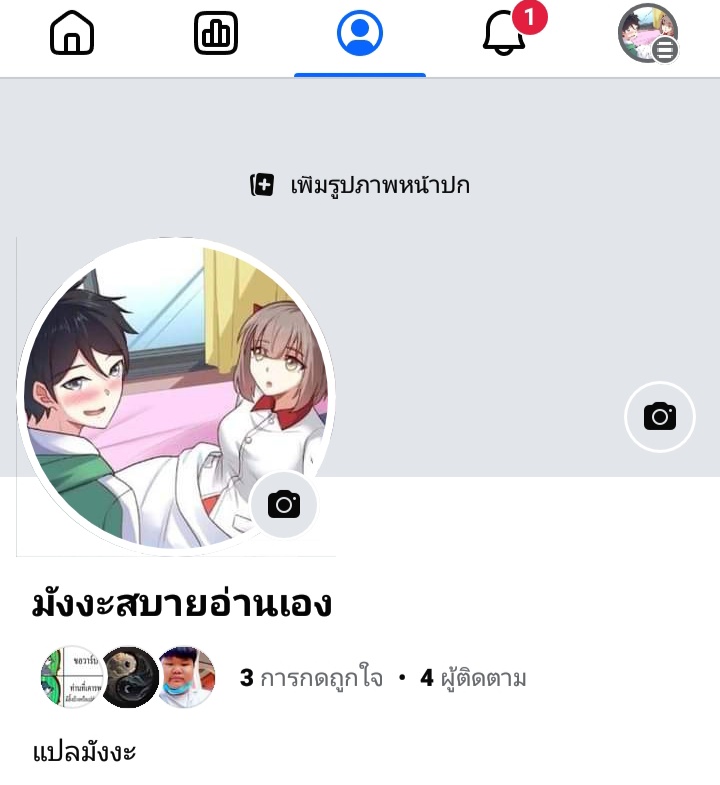The height and width of the screenshot is (785, 720).
Task: Open the Home feed icon
Action: (x=71, y=32)
